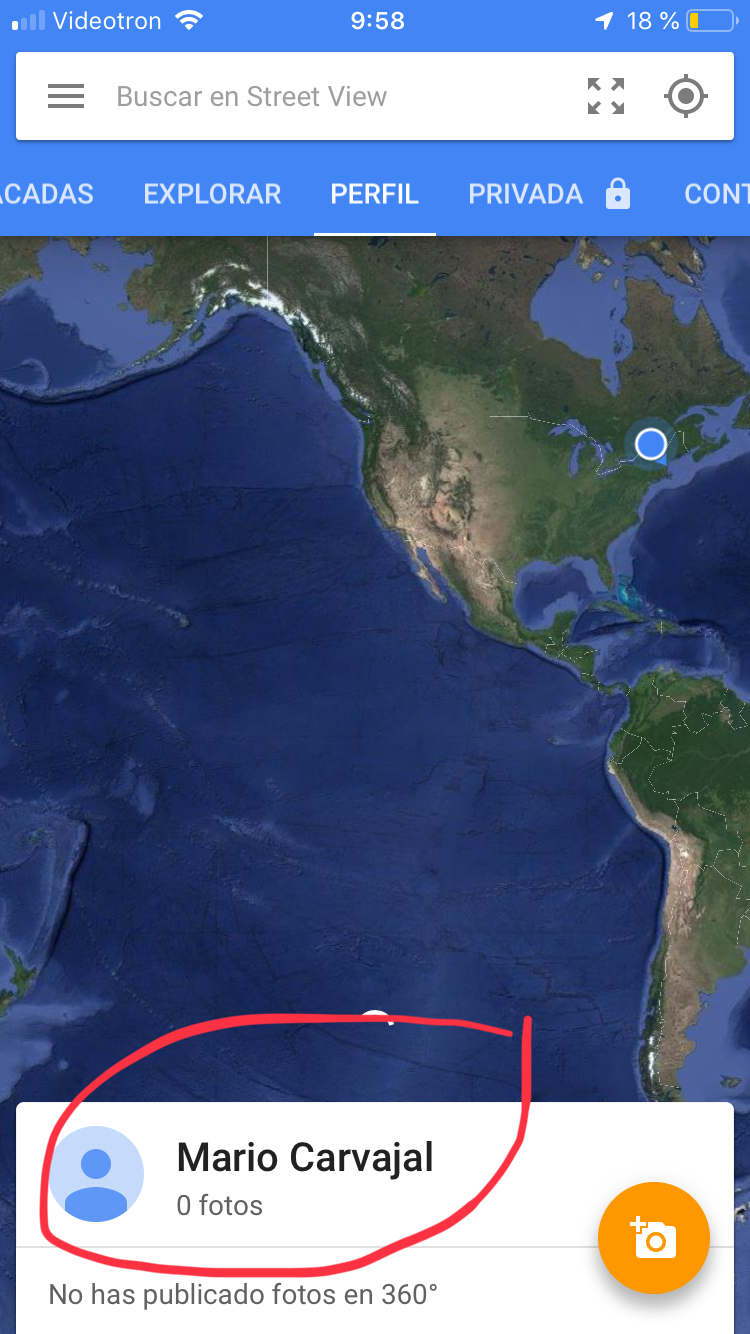Image resolution: width=750 pixels, height=1334 pixels.
Task: Open the hamburger drawer menu
Action: pyautogui.click(x=66, y=96)
